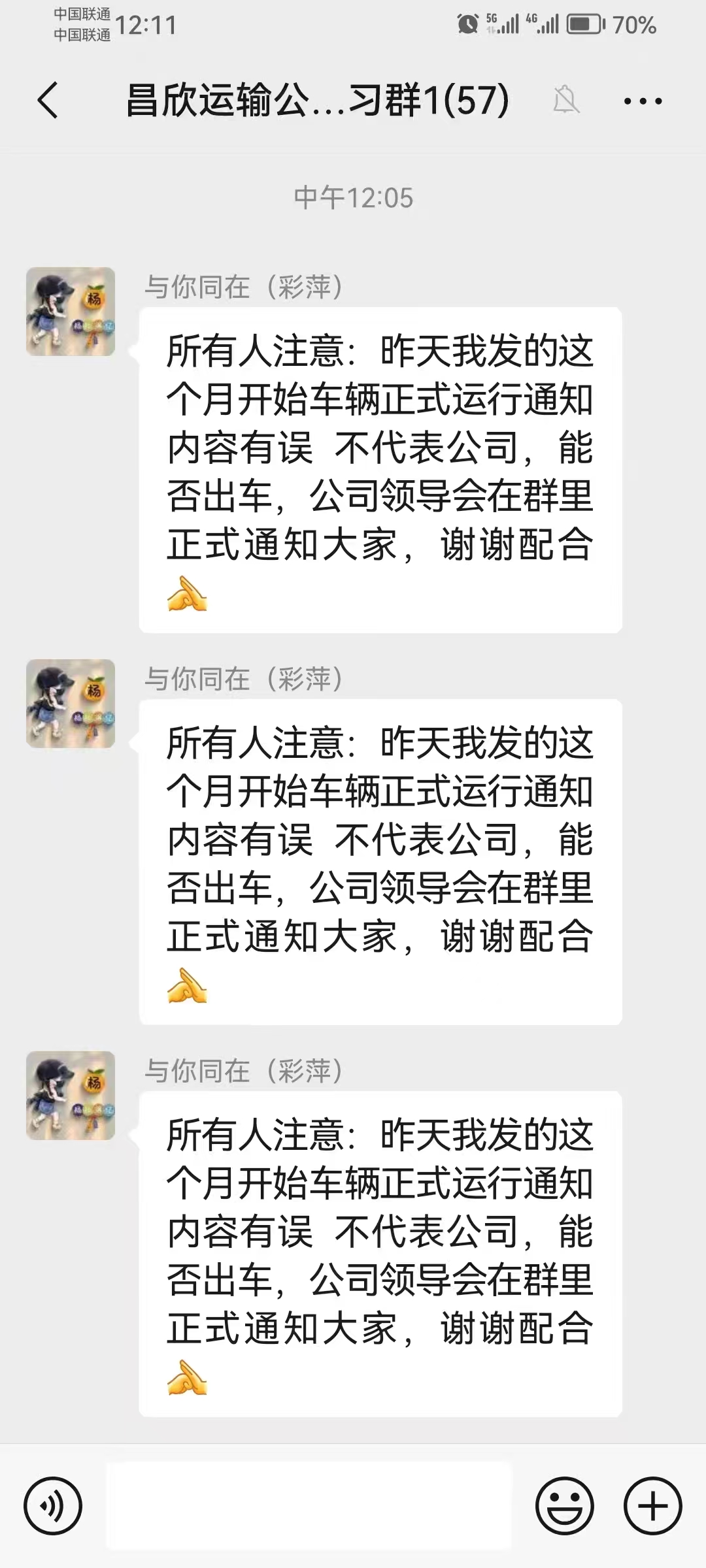706x1568 pixels.
Task: Switch to voice message input
Action: 53,1506
